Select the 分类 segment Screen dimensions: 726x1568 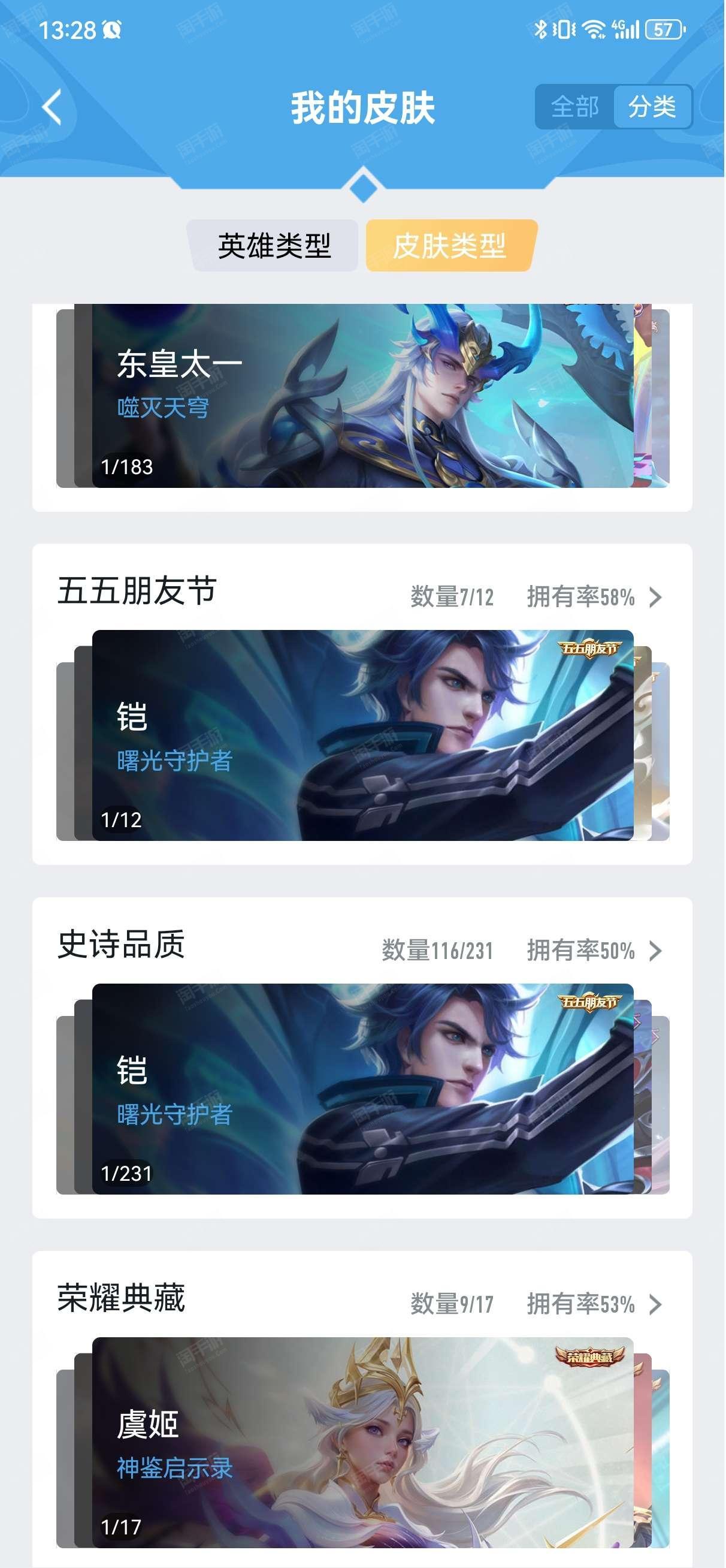pos(652,107)
